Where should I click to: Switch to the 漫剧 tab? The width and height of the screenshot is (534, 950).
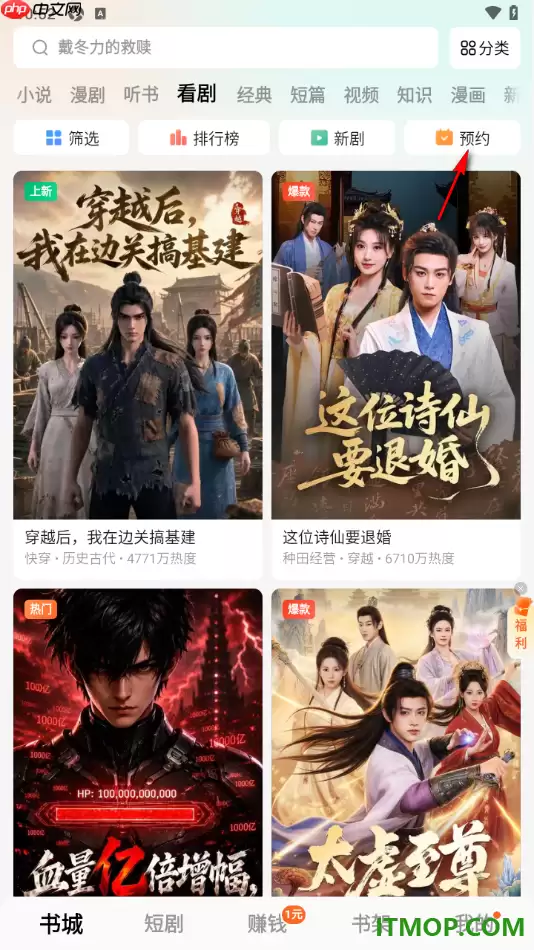click(87, 95)
